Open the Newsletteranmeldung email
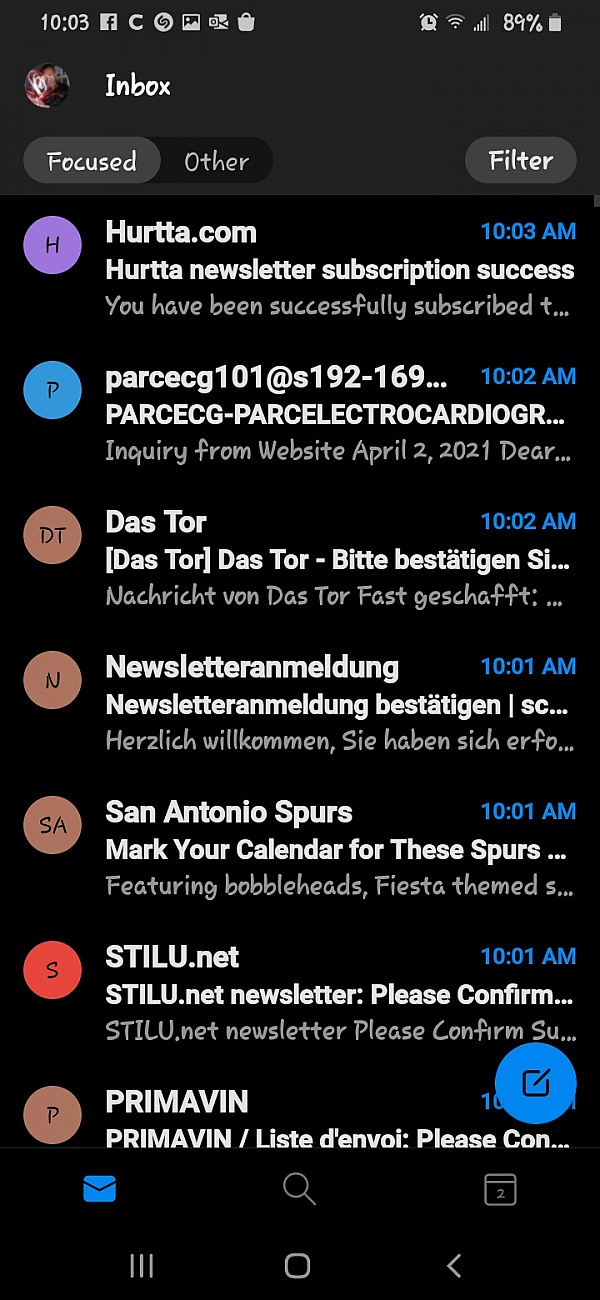This screenshot has height=1300, width=600. (x=339, y=703)
